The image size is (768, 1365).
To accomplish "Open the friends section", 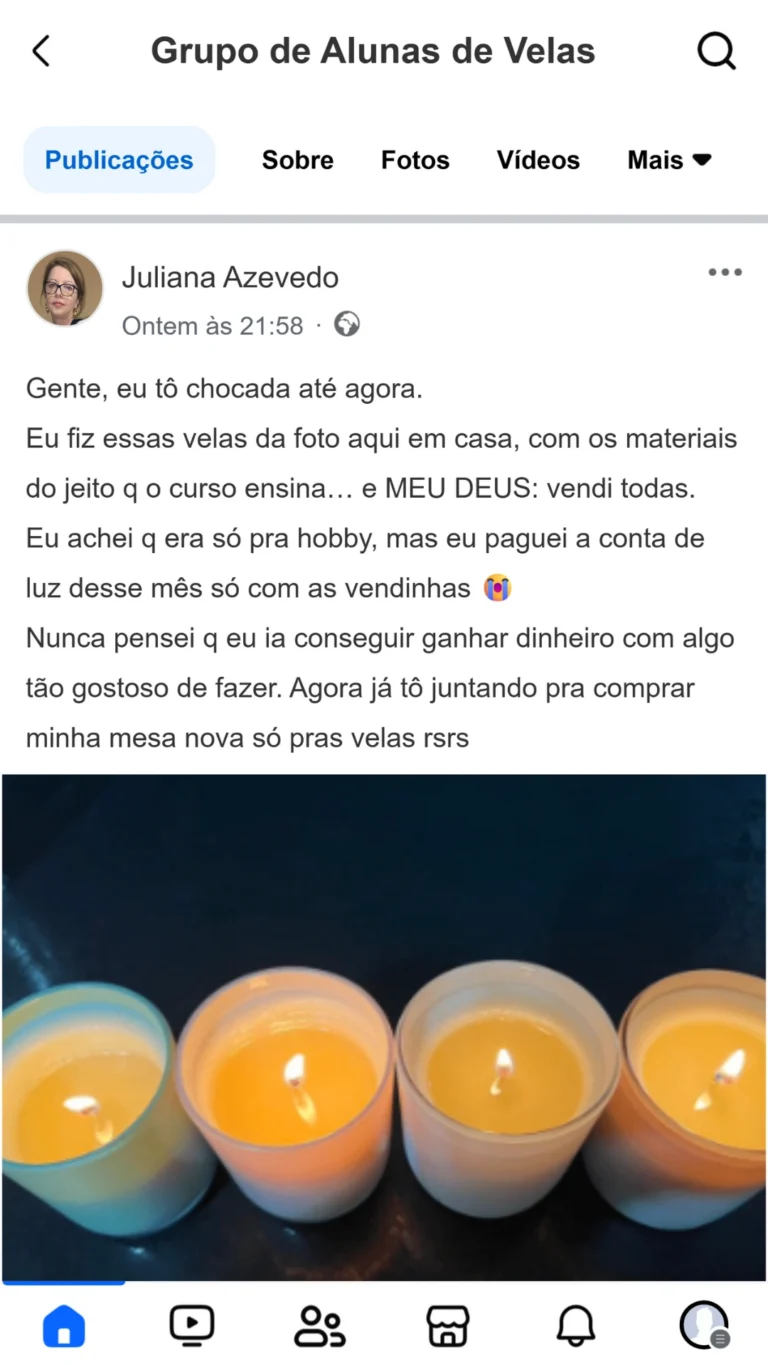I will click(x=319, y=1326).
